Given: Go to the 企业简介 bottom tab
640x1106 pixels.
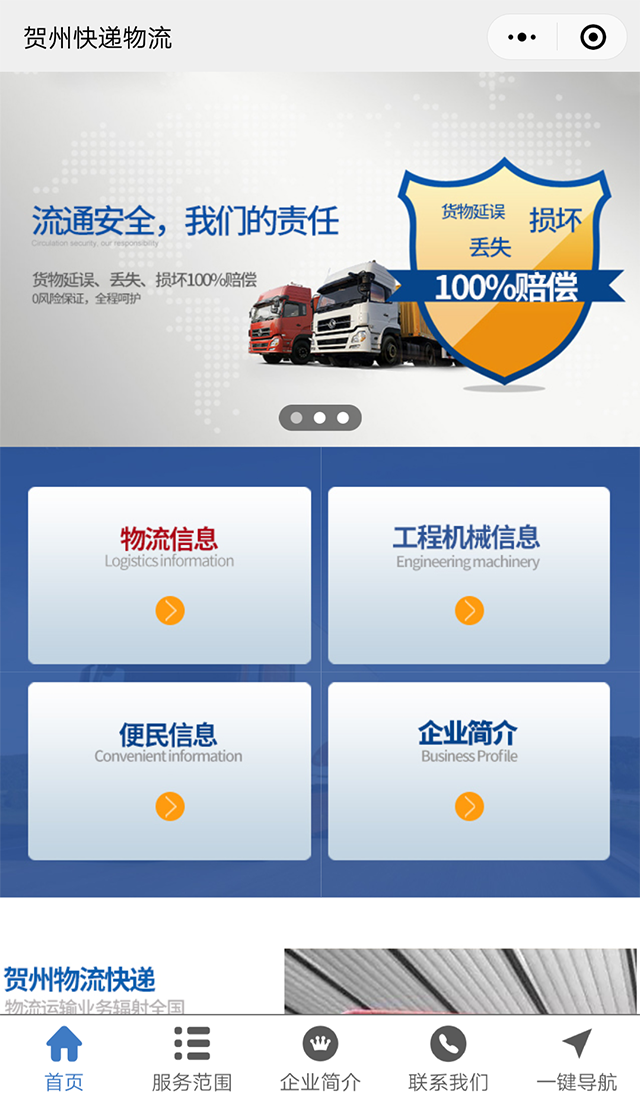Looking at the screenshot, I should pyautogui.click(x=320, y=1060).
